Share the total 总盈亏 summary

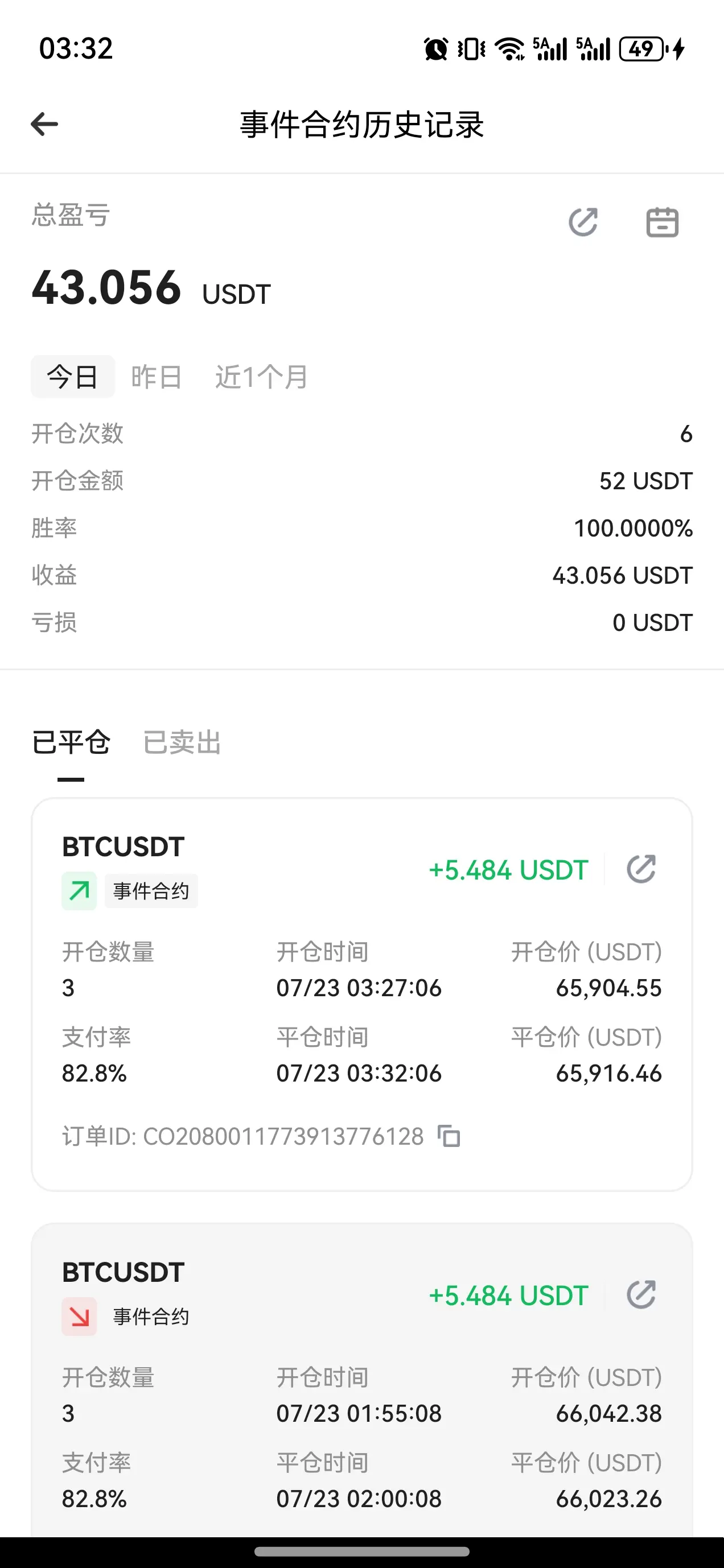[x=583, y=221]
